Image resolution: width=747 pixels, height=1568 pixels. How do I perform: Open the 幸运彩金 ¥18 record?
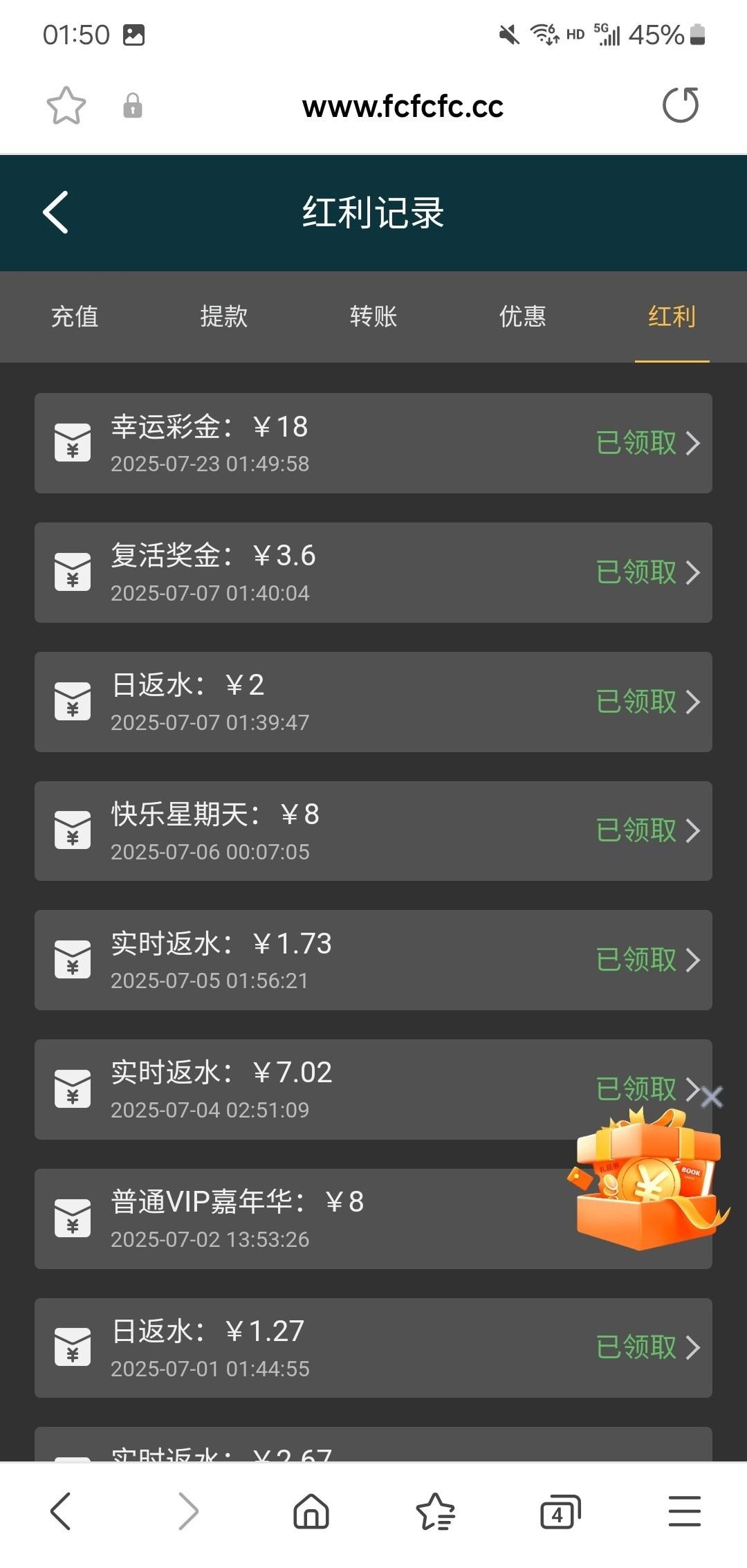[373, 443]
